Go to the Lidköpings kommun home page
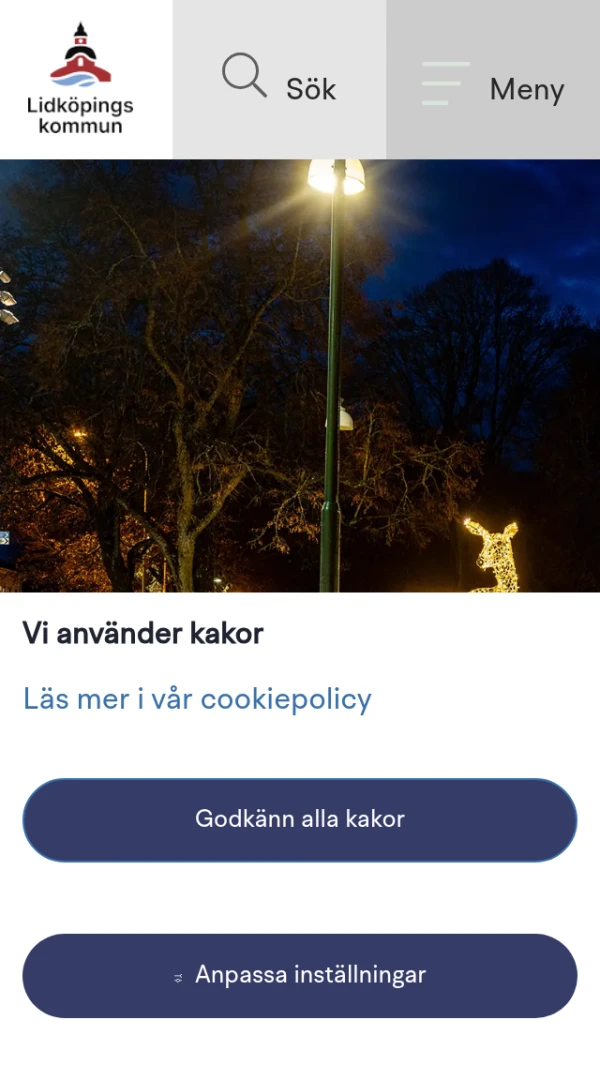Image resolution: width=600 pixels, height=1065 pixels. [80, 79]
